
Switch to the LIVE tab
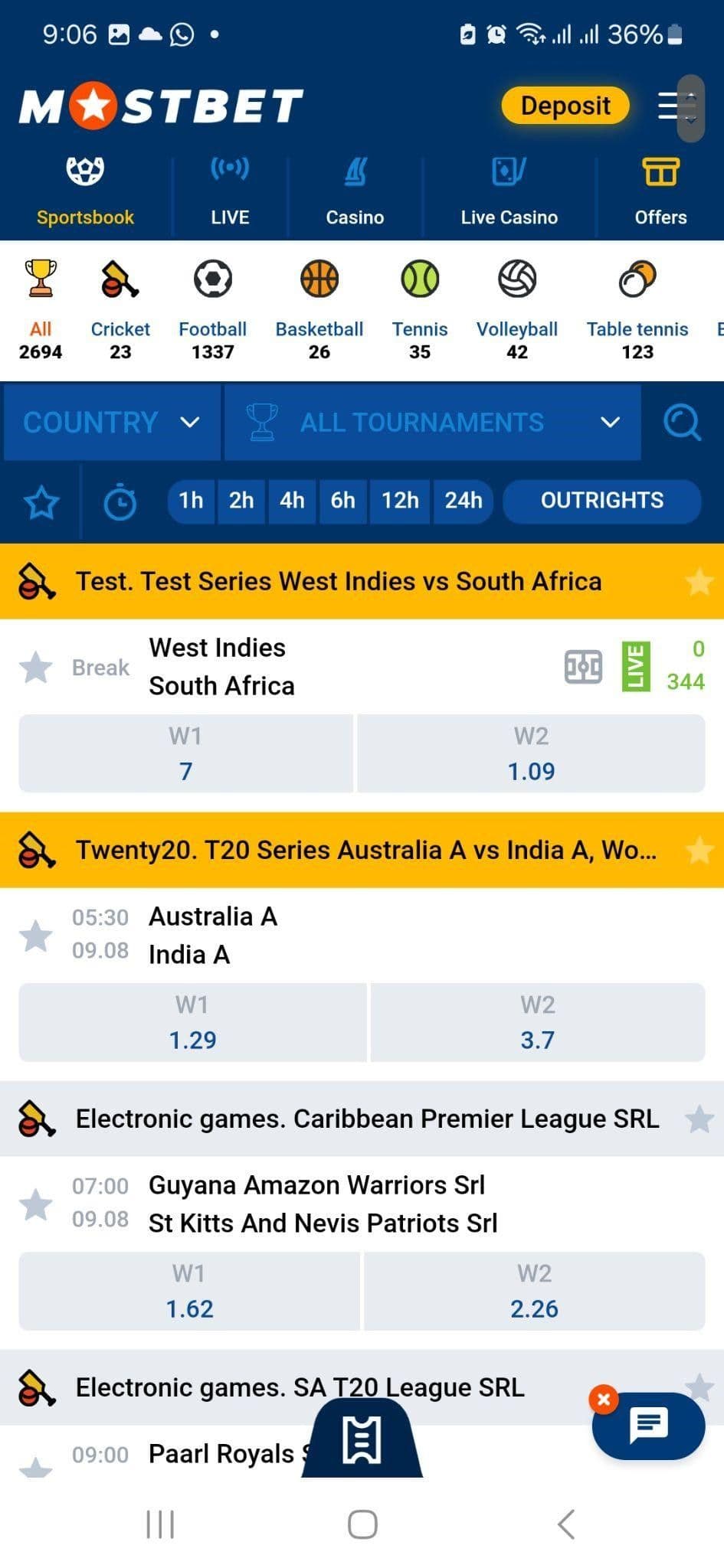pyautogui.click(x=229, y=189)
